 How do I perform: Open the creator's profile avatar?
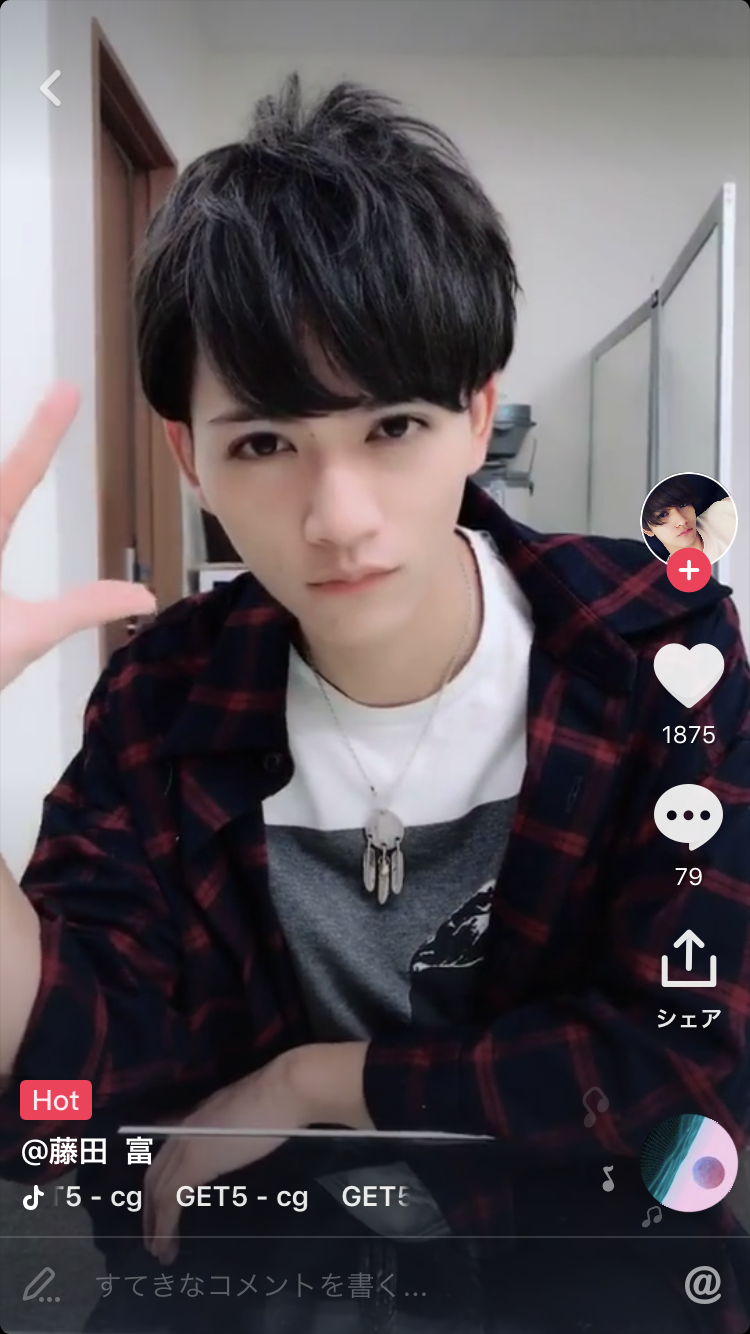(688, 520)
